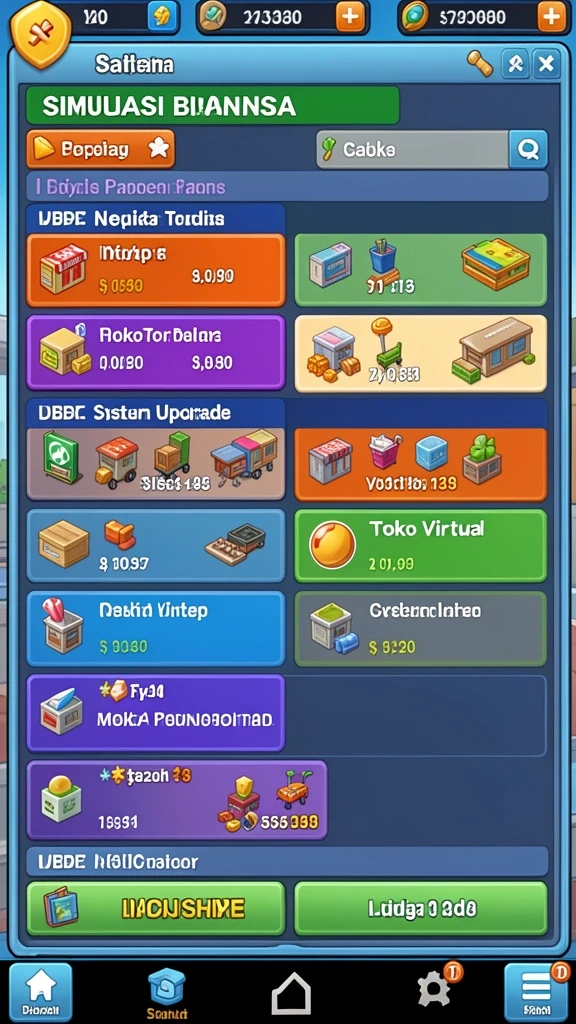Go to the home house tab
The width and height of the screenshot is (576, 1024).
[x=40, y=993]
